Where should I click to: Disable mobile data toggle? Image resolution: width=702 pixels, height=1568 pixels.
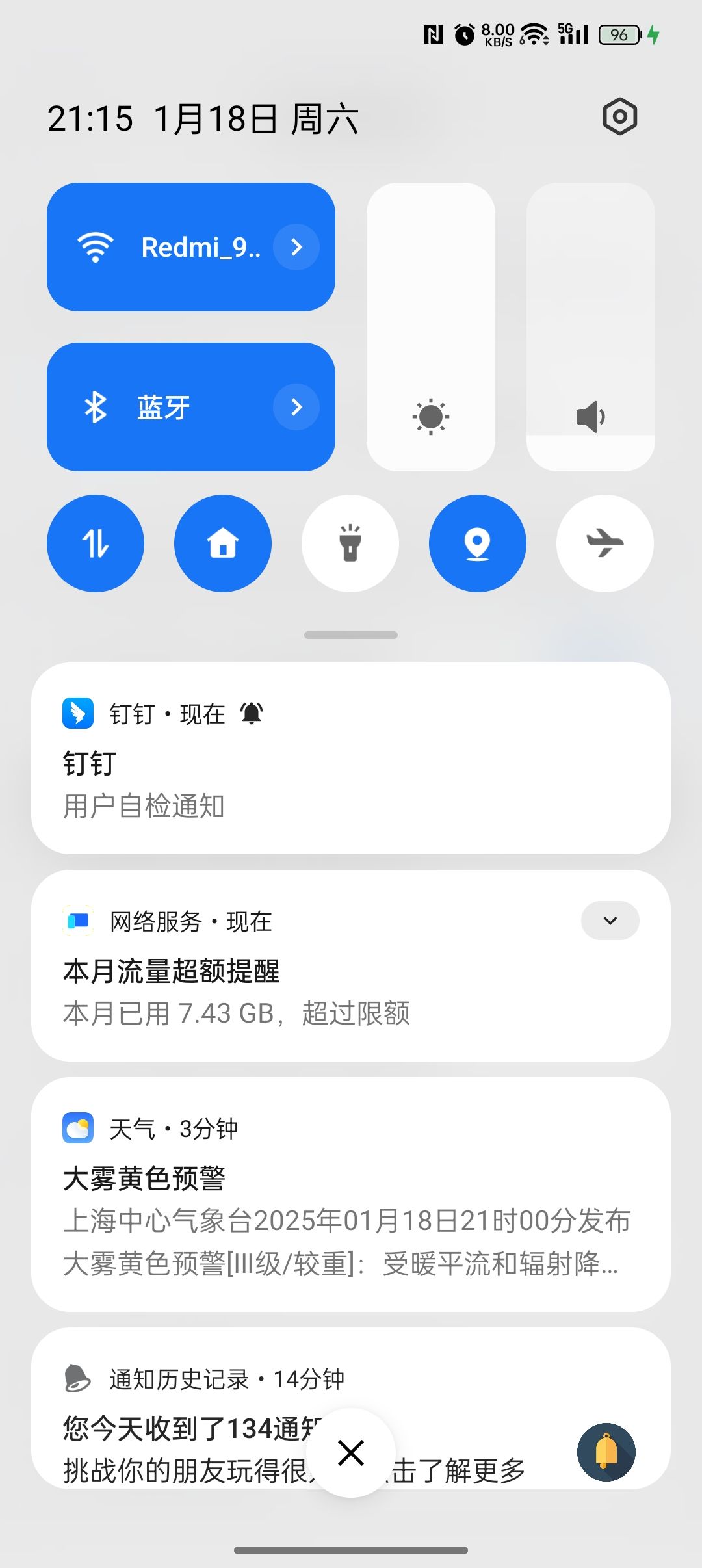pyautogui.click(x=96, y=543)
